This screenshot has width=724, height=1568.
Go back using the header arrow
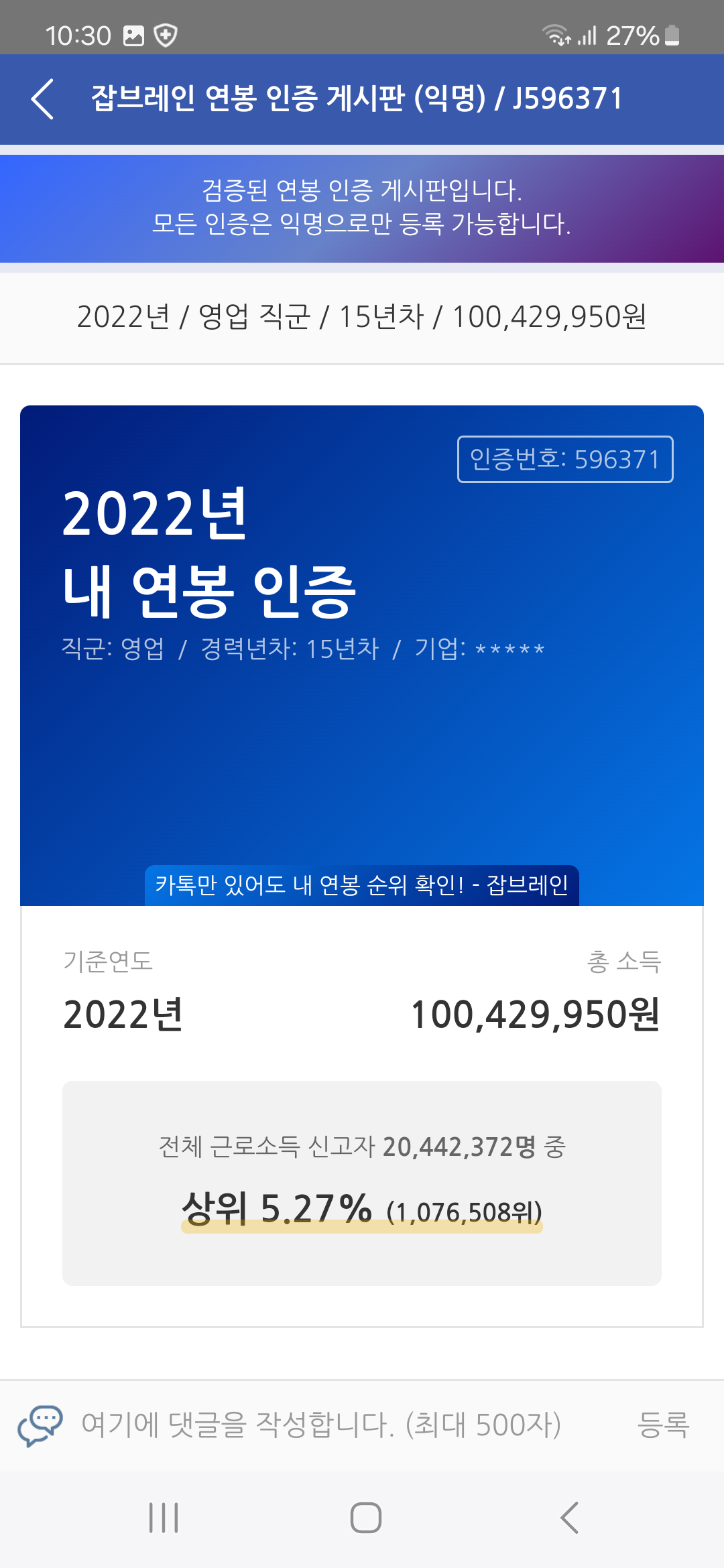point(42,99)
